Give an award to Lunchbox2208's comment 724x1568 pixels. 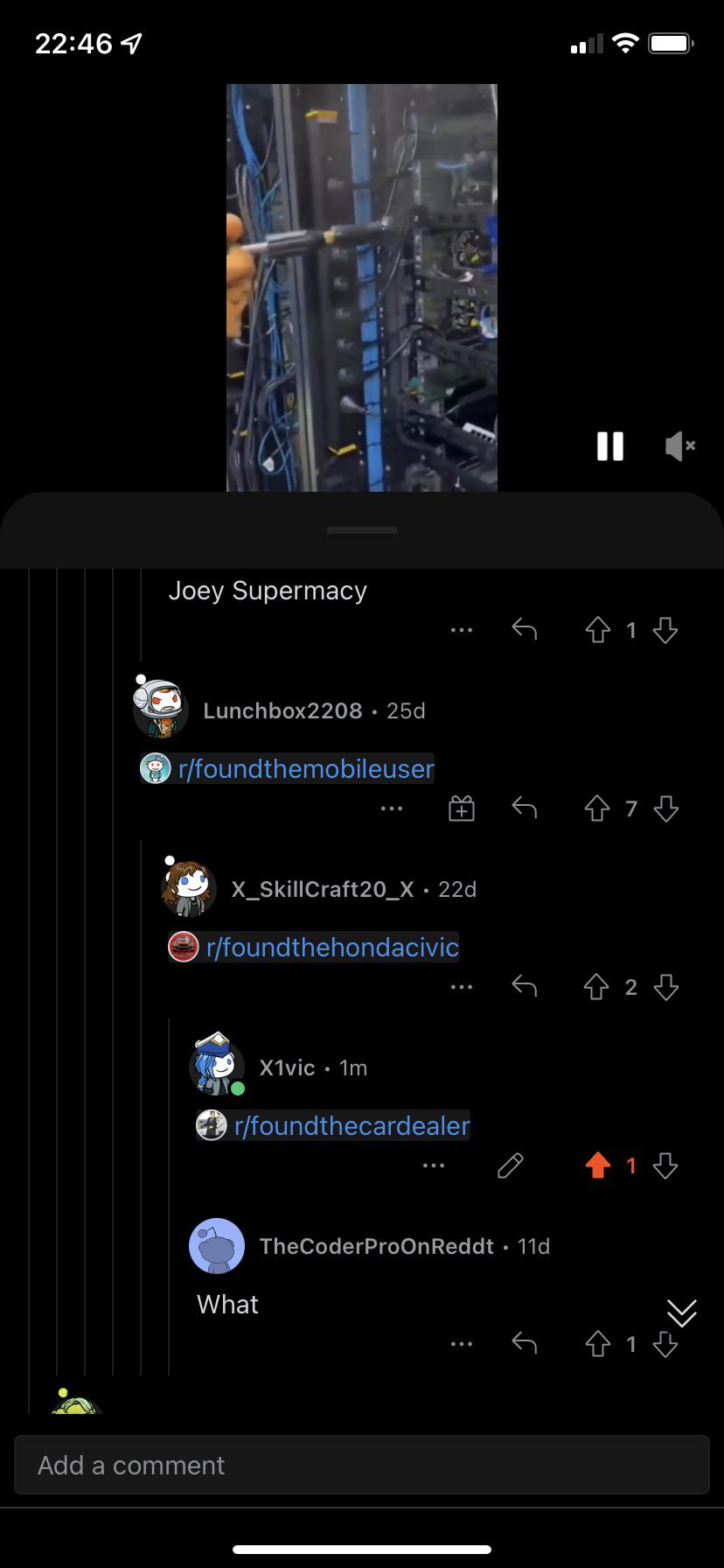(462, 808)
